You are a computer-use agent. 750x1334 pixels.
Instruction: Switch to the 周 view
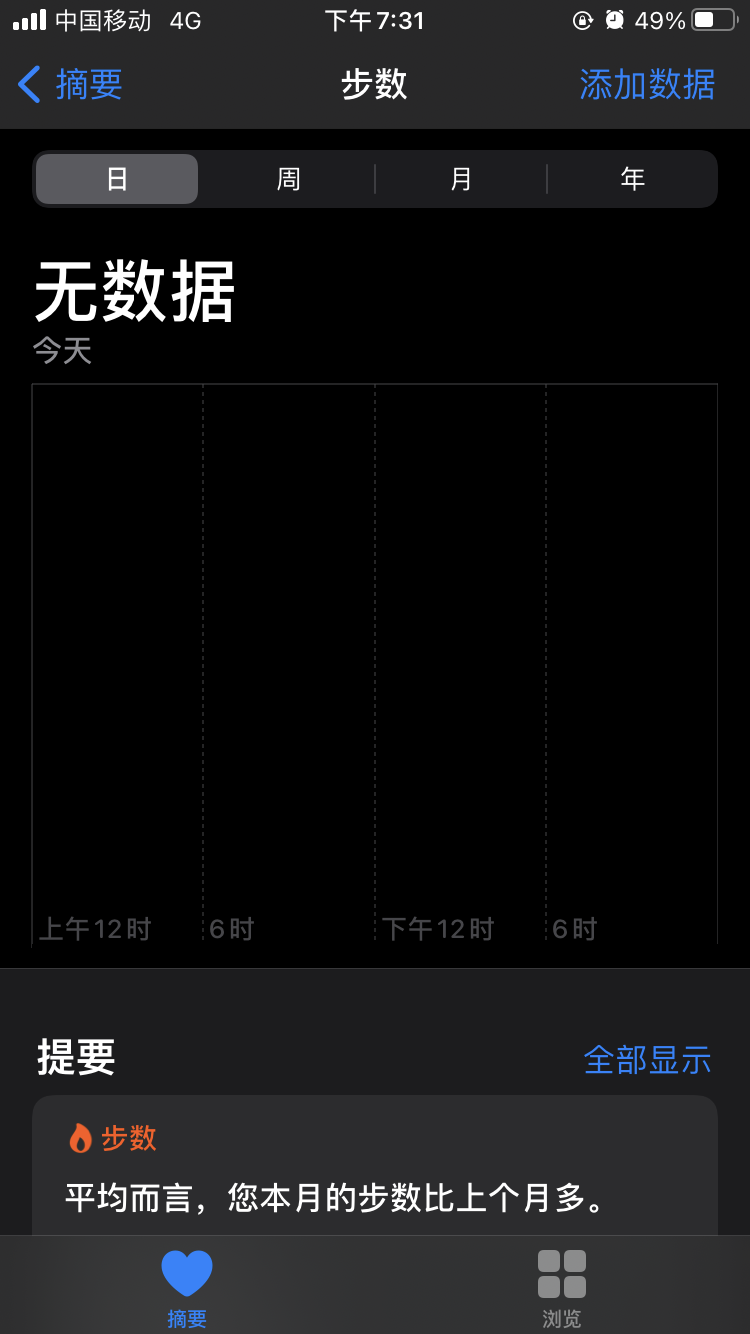[x=288, y=179]
